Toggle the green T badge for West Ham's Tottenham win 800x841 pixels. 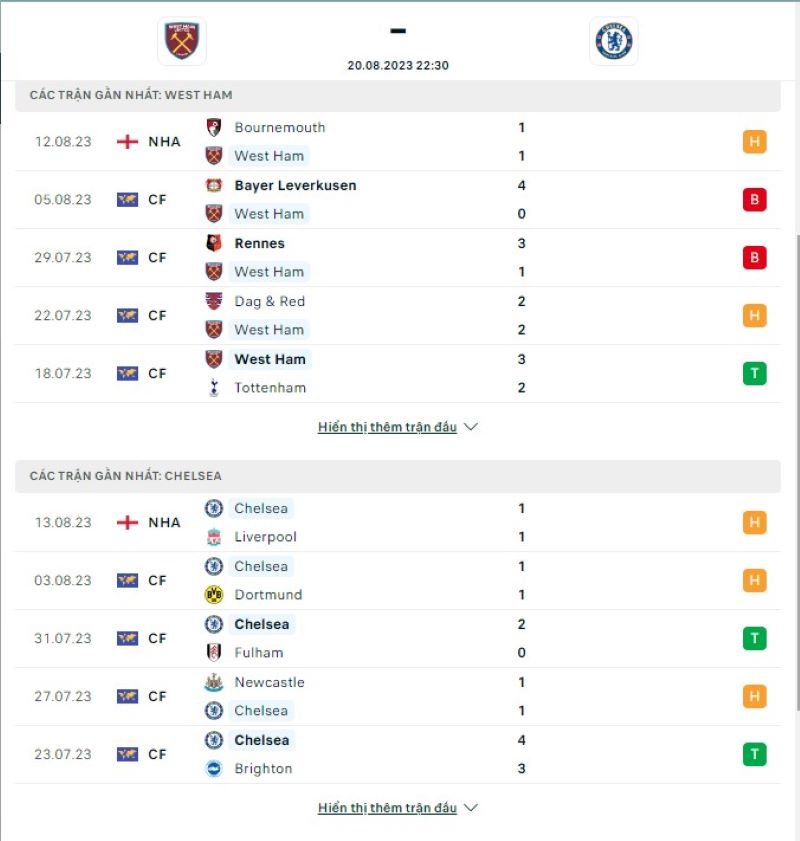coord(754,373)
